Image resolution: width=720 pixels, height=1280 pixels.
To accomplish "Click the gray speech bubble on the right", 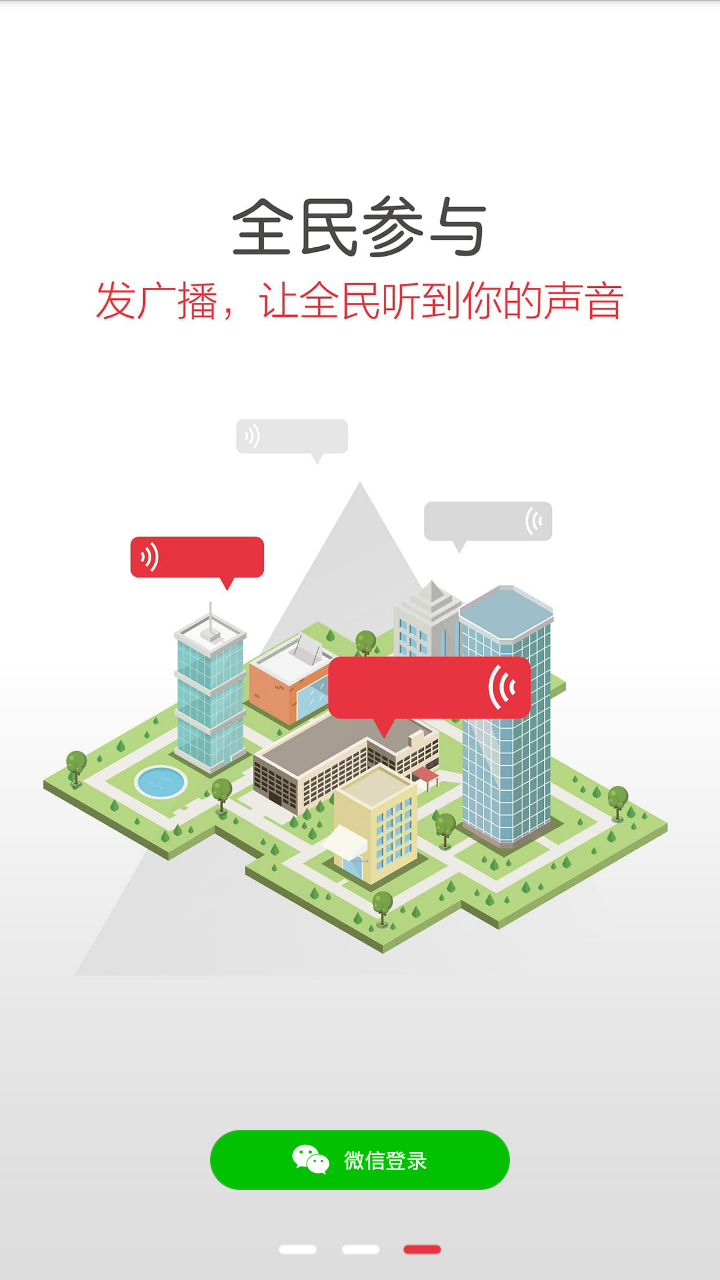I will tap(488, 520).
